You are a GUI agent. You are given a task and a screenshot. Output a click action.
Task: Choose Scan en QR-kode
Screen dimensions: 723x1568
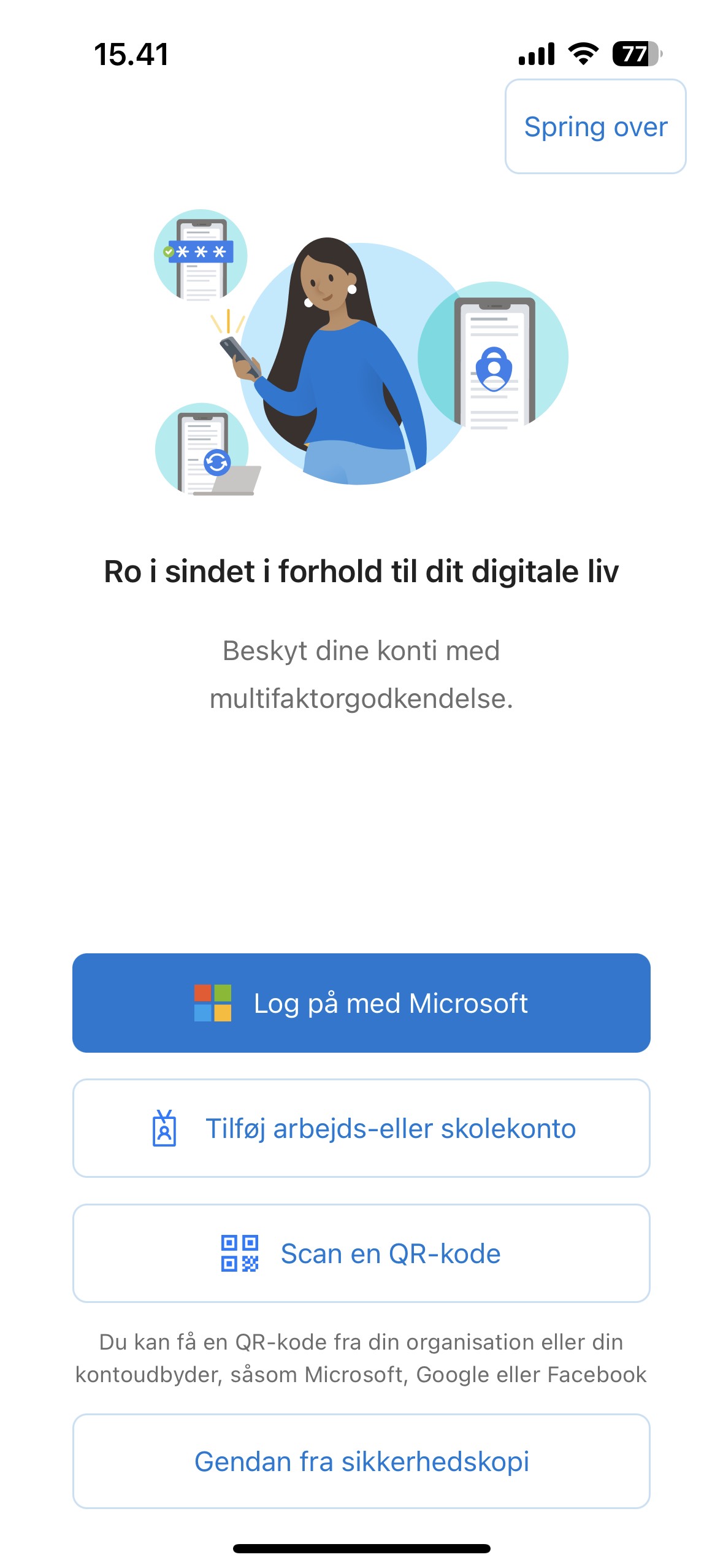[361, 1253]
